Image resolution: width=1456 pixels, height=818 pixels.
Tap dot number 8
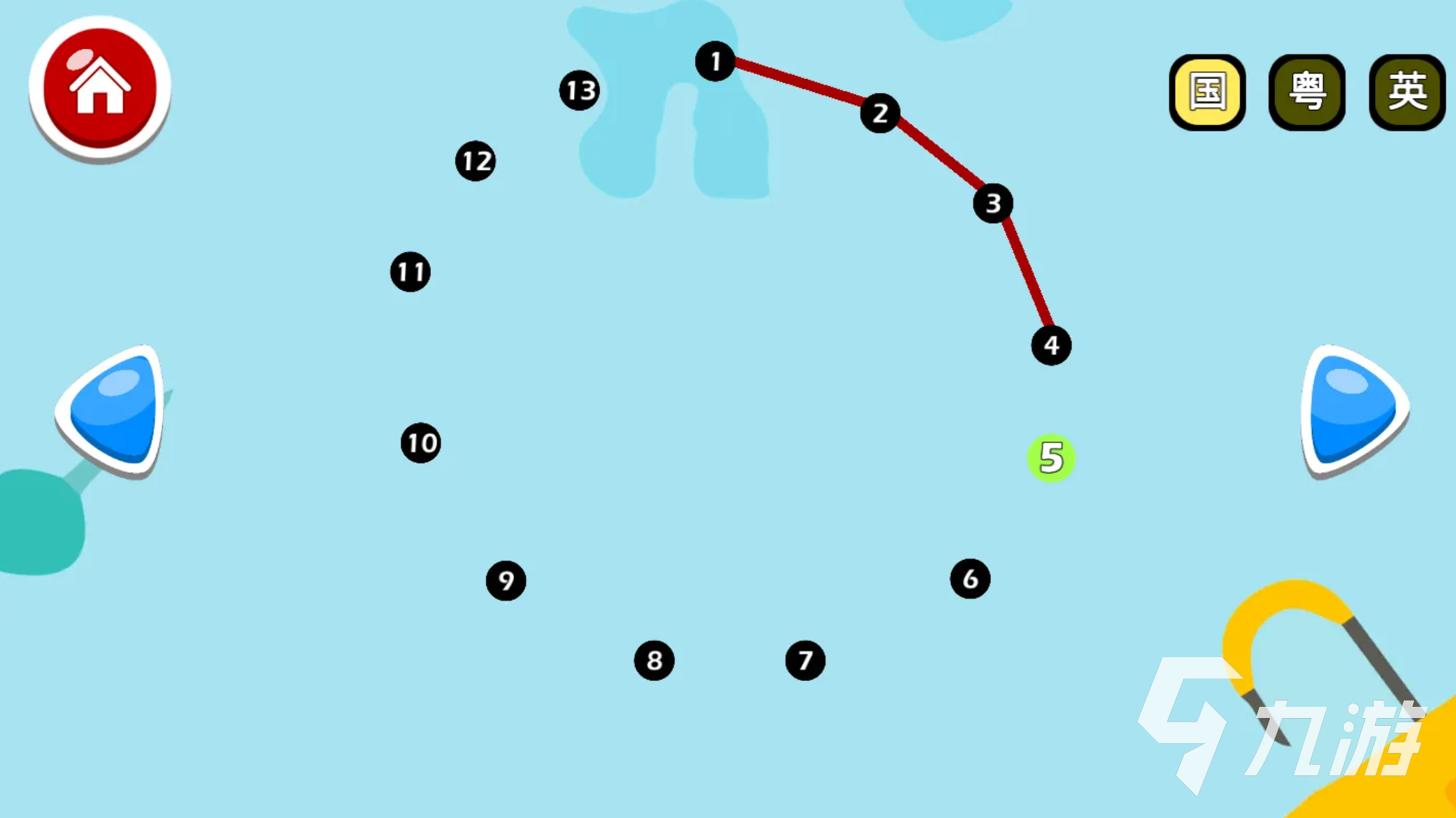654,660
